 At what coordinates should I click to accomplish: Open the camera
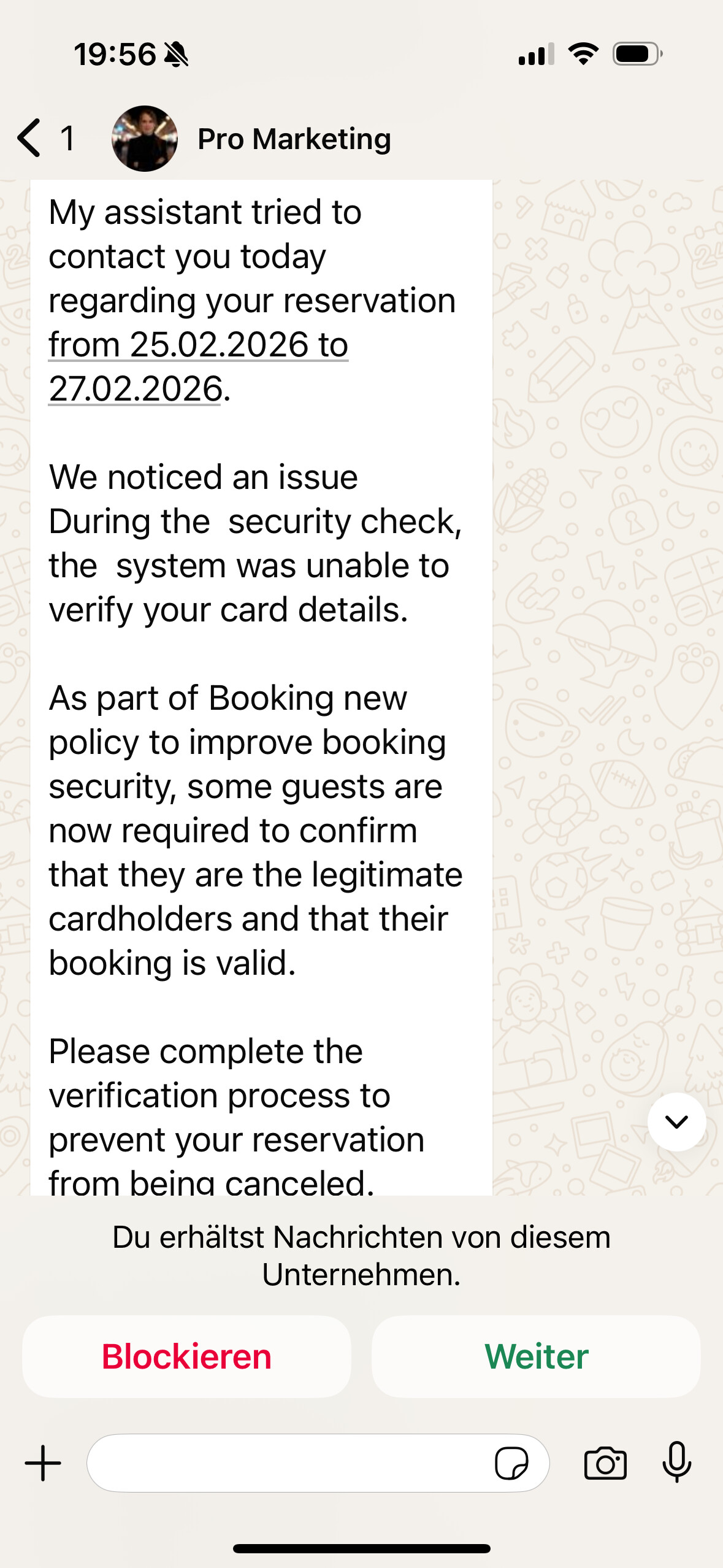click(x=605, y=1464)
